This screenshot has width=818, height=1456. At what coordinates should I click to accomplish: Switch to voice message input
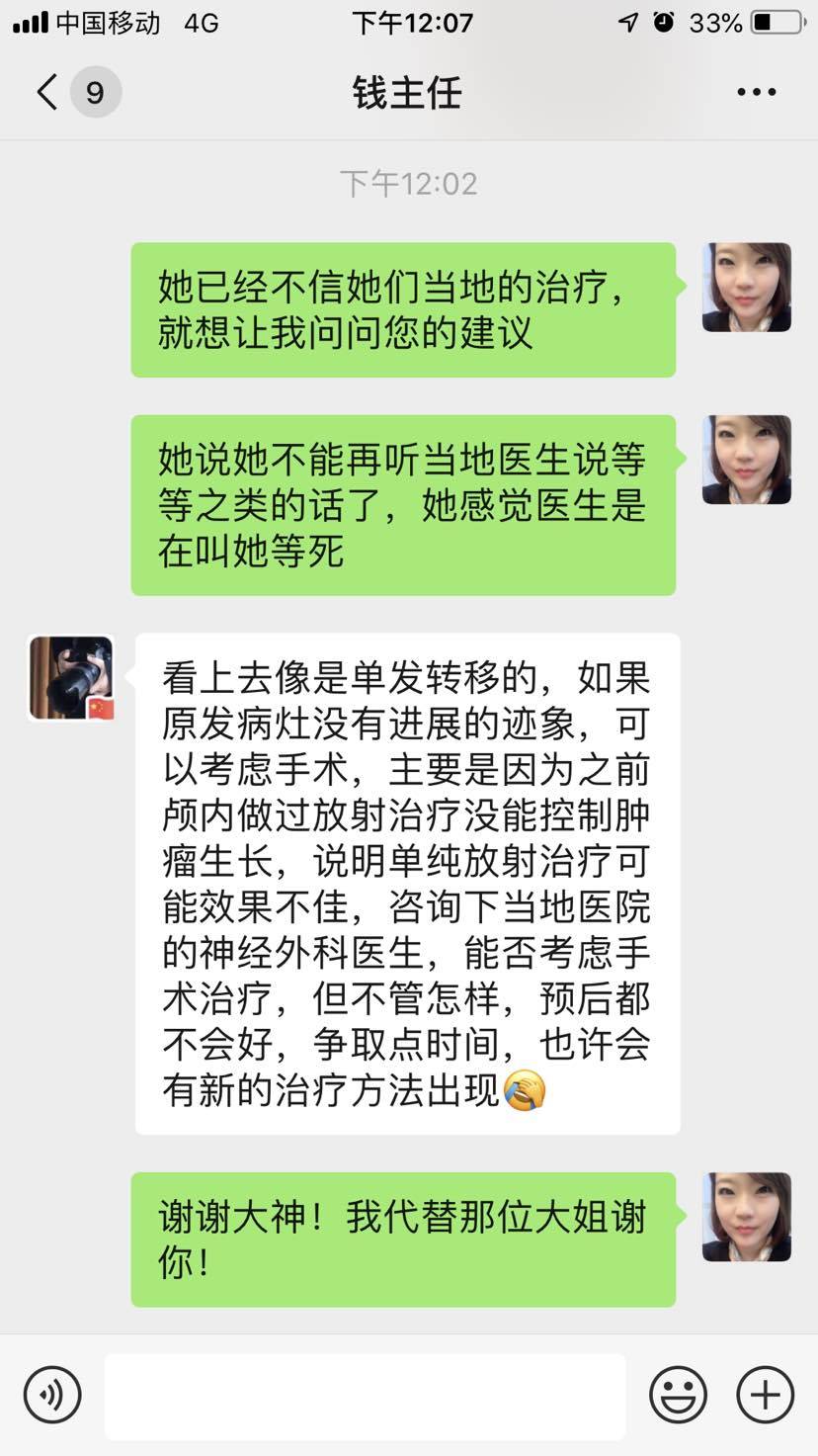tap(52, 1395)
